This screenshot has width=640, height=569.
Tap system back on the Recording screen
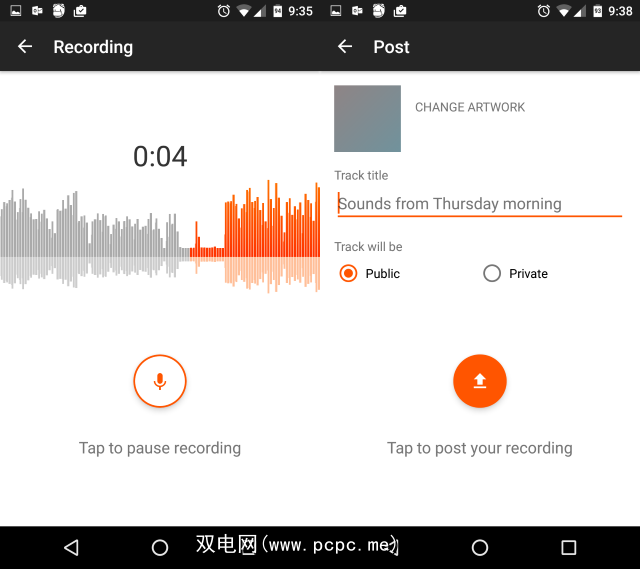point(71,547)
